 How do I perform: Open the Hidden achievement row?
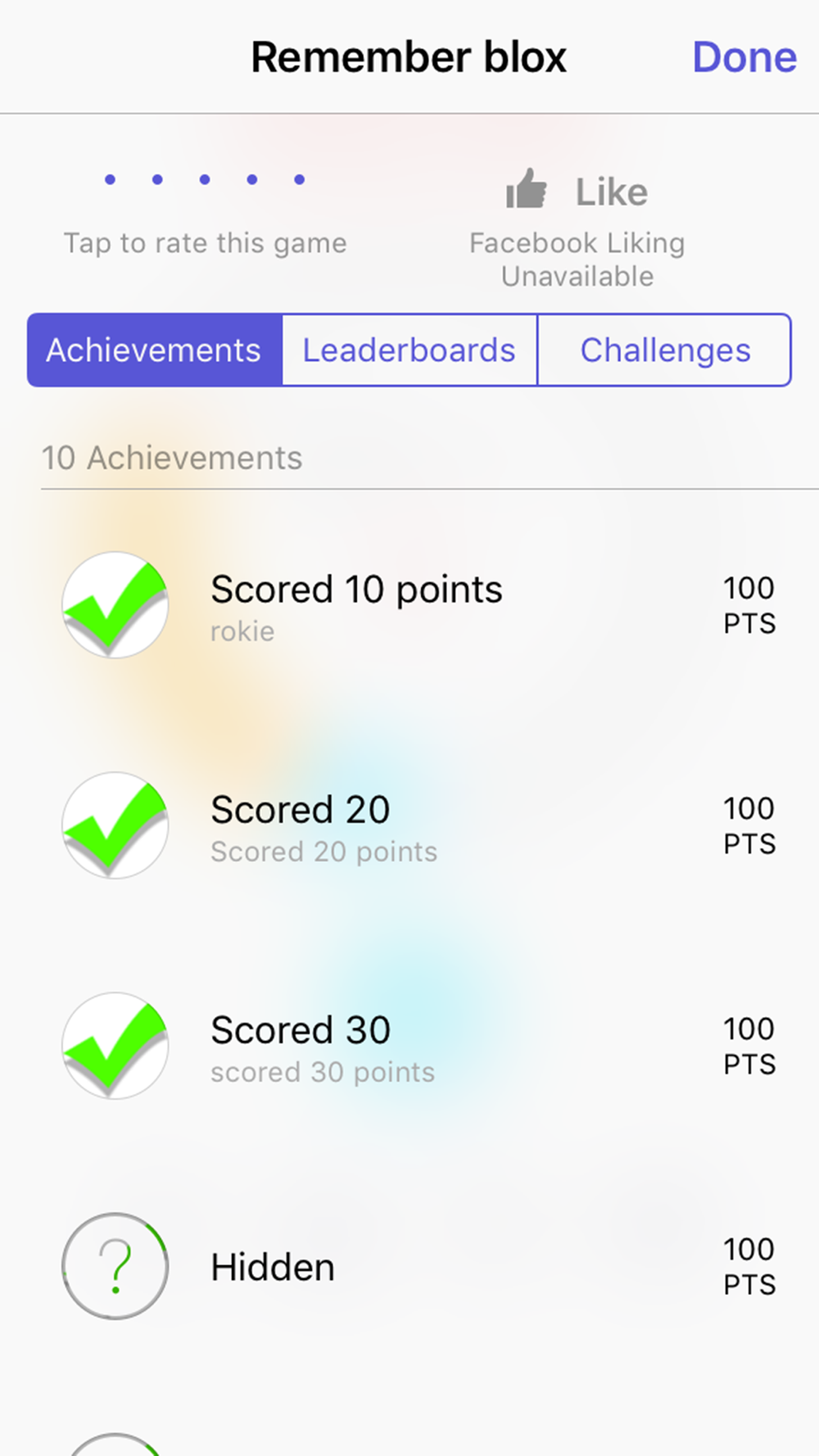[409, 1267]
